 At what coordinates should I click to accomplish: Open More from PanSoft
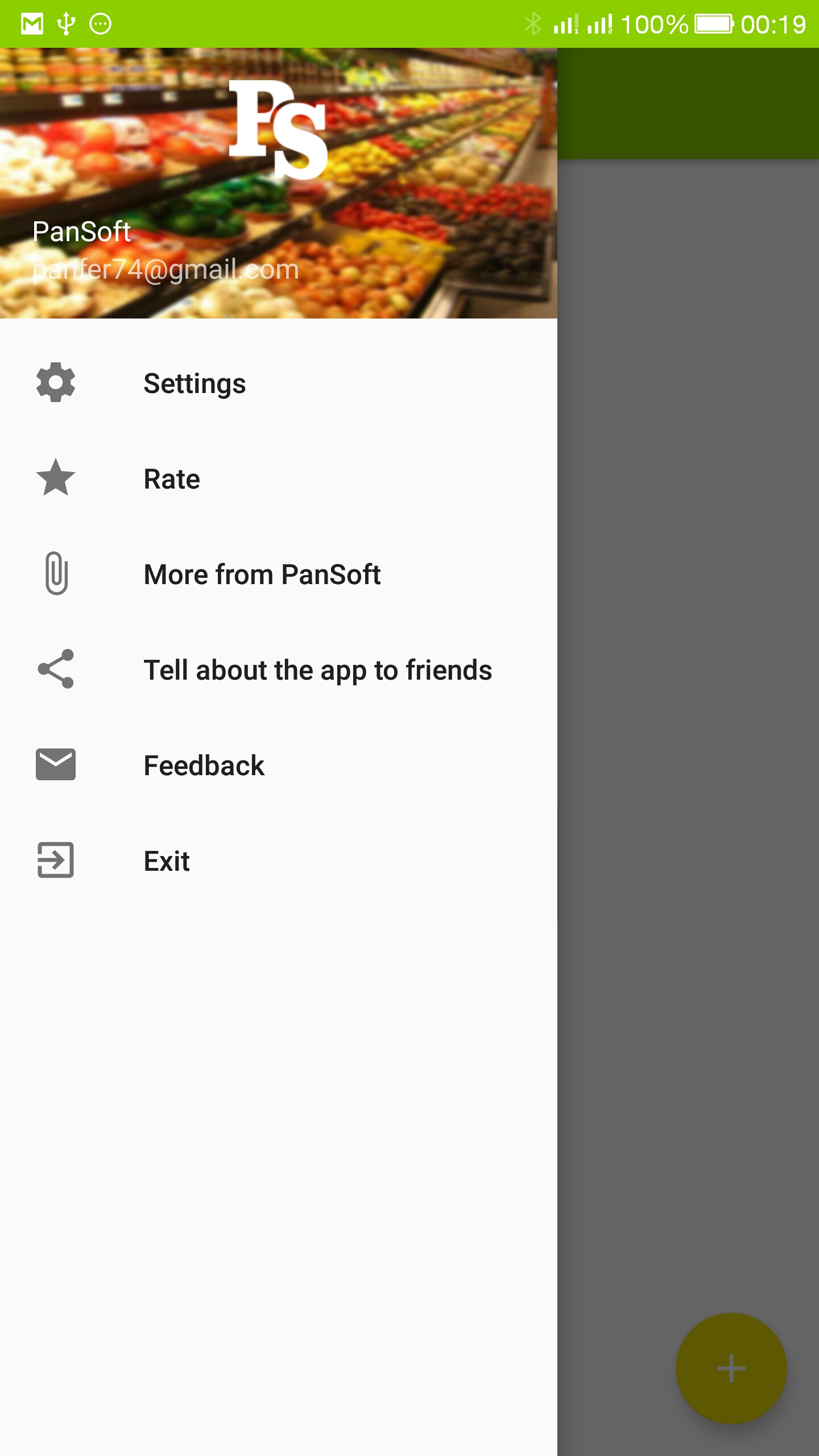click(279, 574)
